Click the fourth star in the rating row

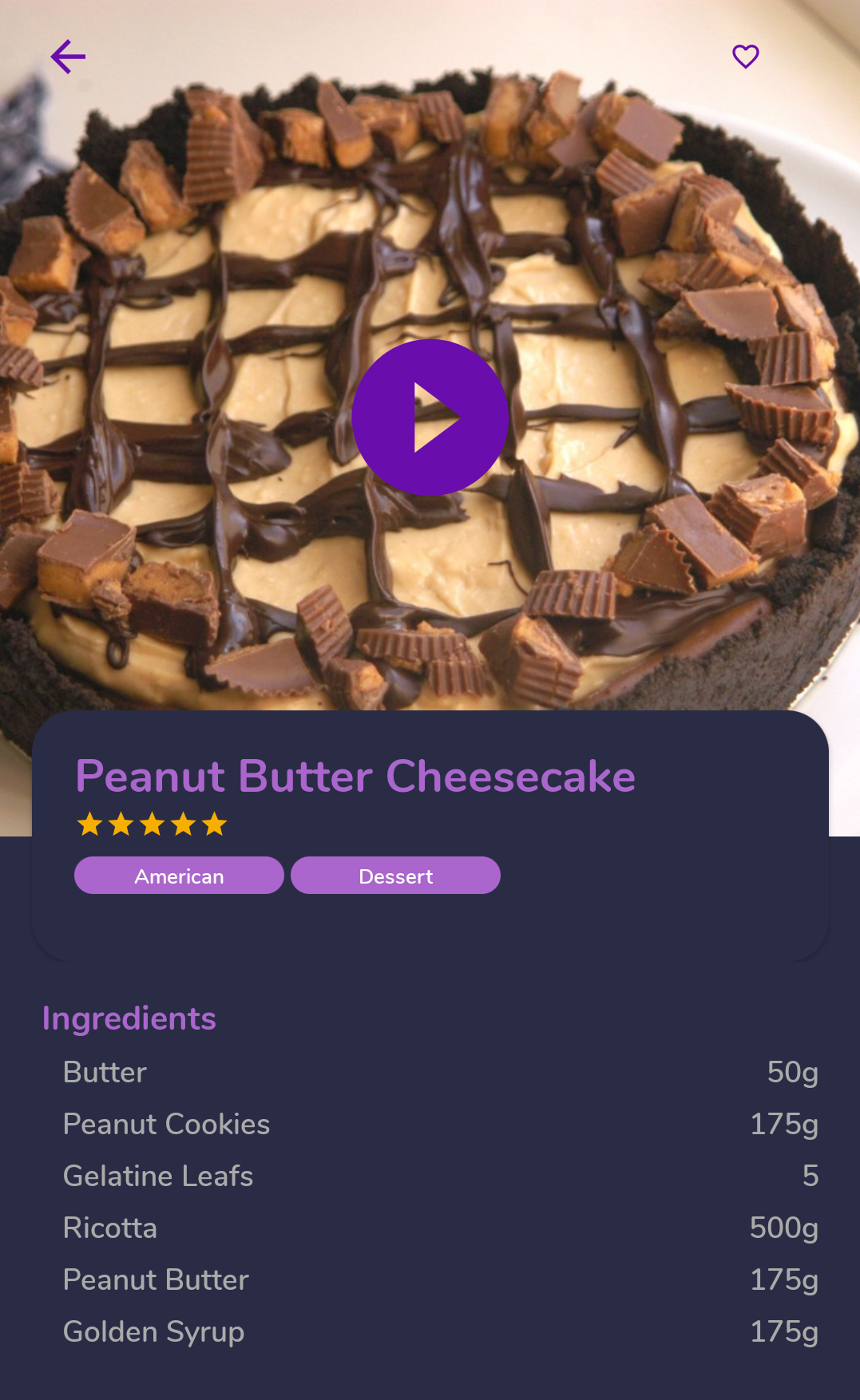[183, 825]
